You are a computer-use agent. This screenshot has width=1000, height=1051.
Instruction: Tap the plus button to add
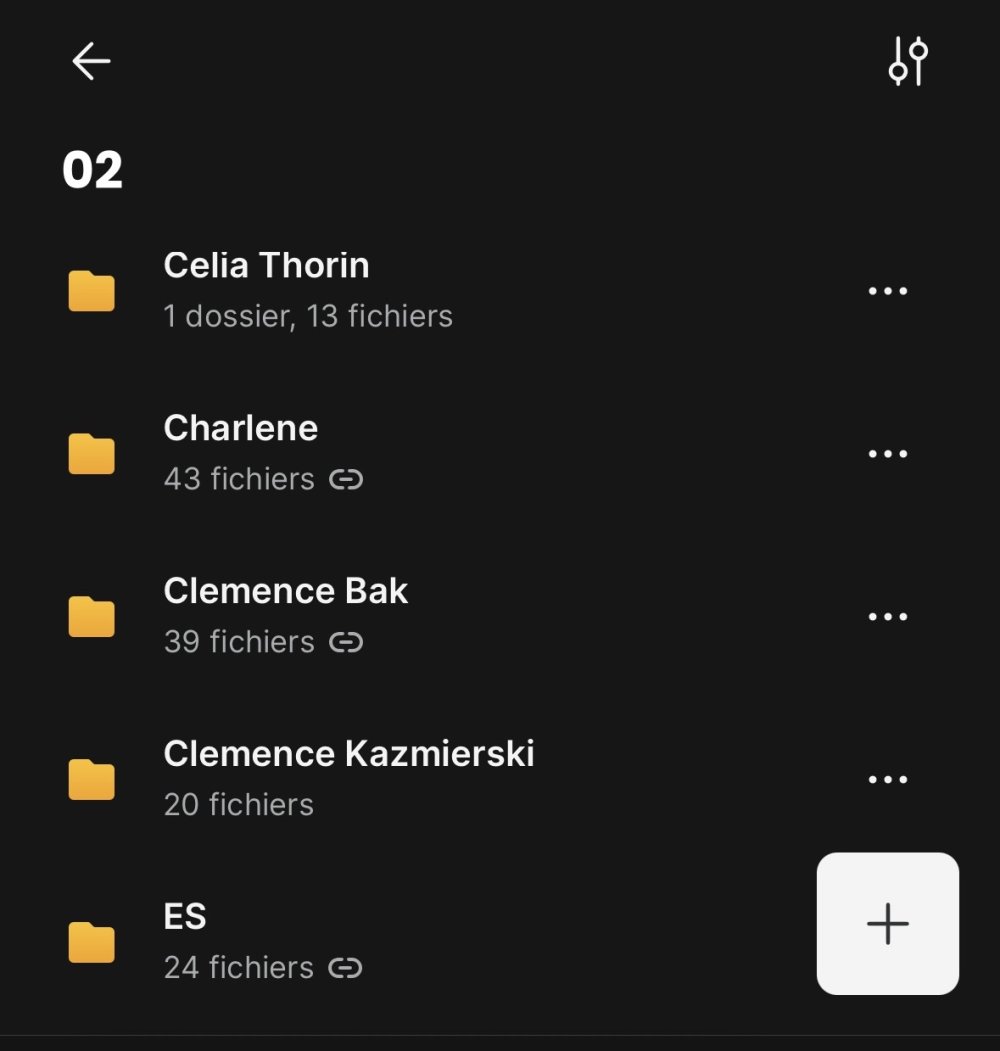(x=887, y=924)
